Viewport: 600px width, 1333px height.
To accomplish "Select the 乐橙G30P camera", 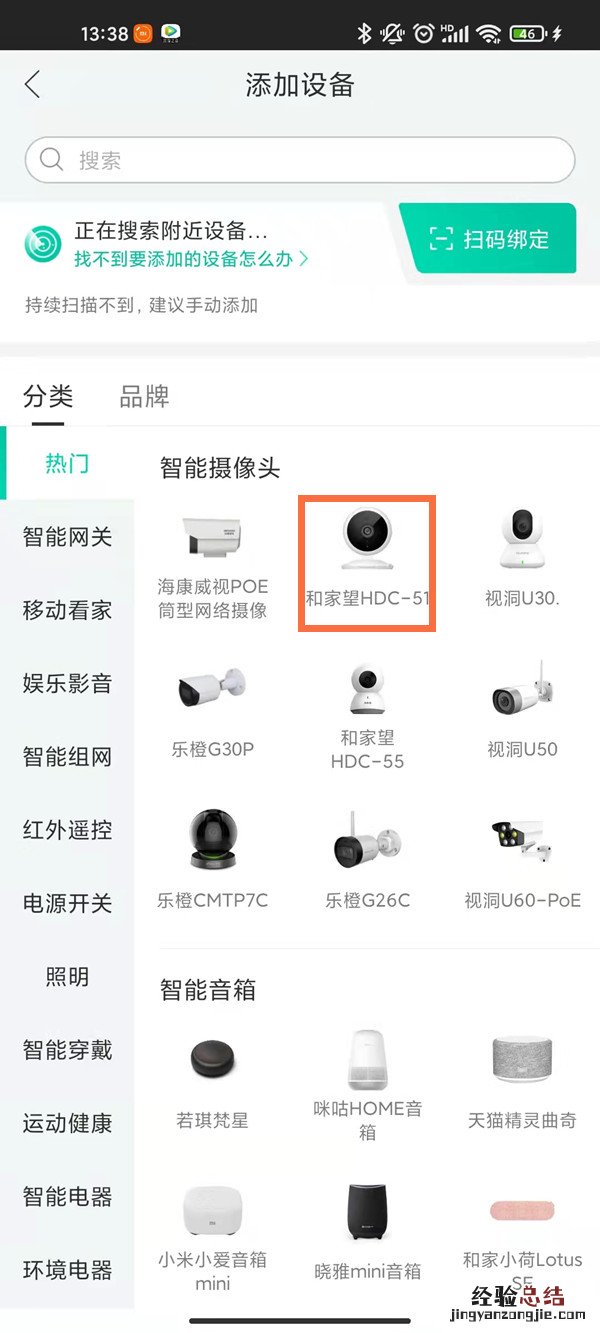I will 212,711.
